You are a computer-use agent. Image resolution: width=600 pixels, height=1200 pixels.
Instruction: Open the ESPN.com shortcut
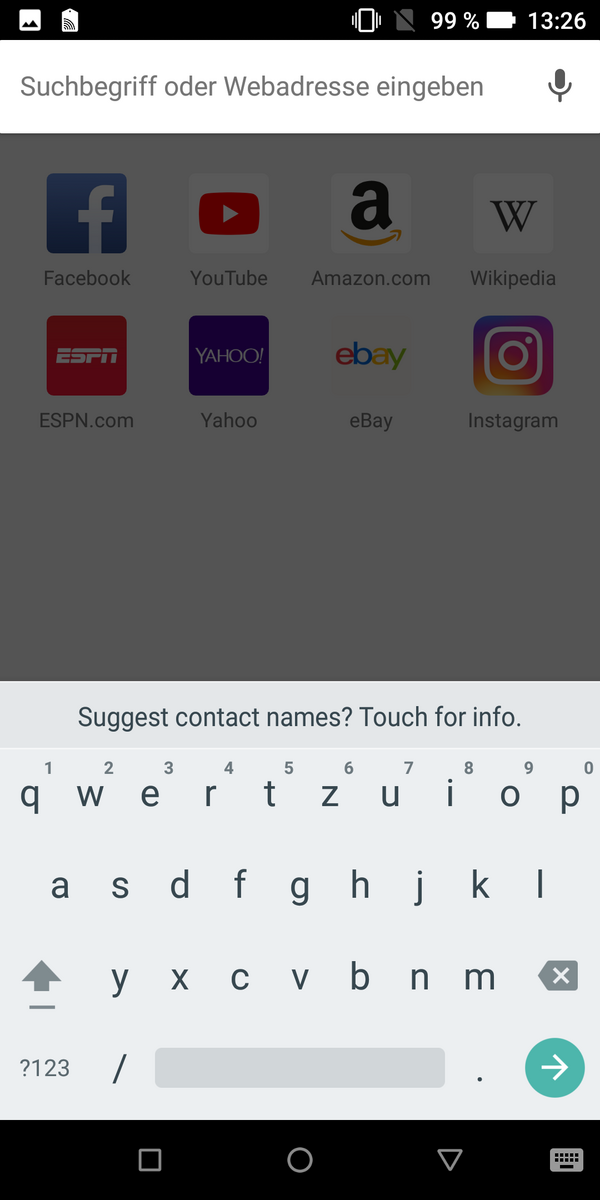[87, 356]
